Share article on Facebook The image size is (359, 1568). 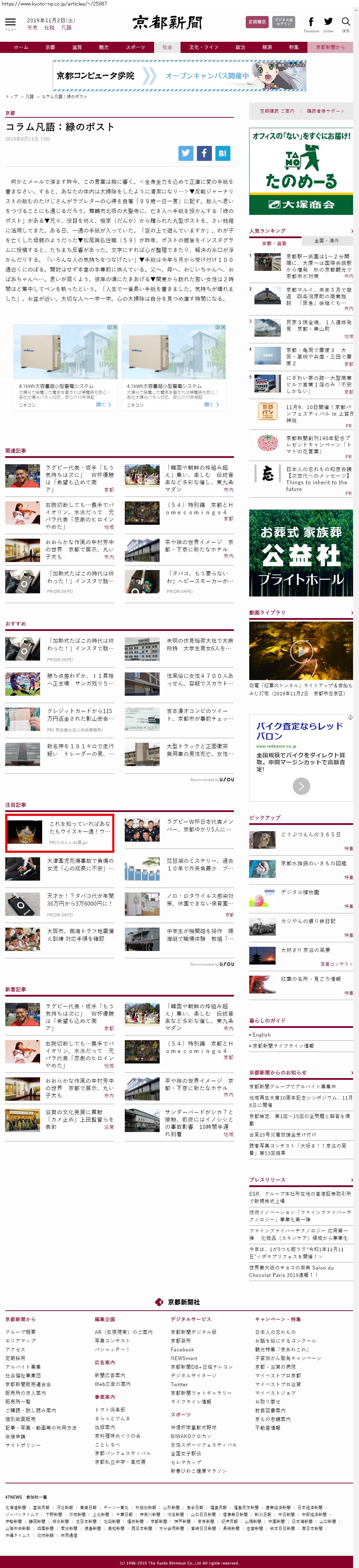tap(204, 154)
